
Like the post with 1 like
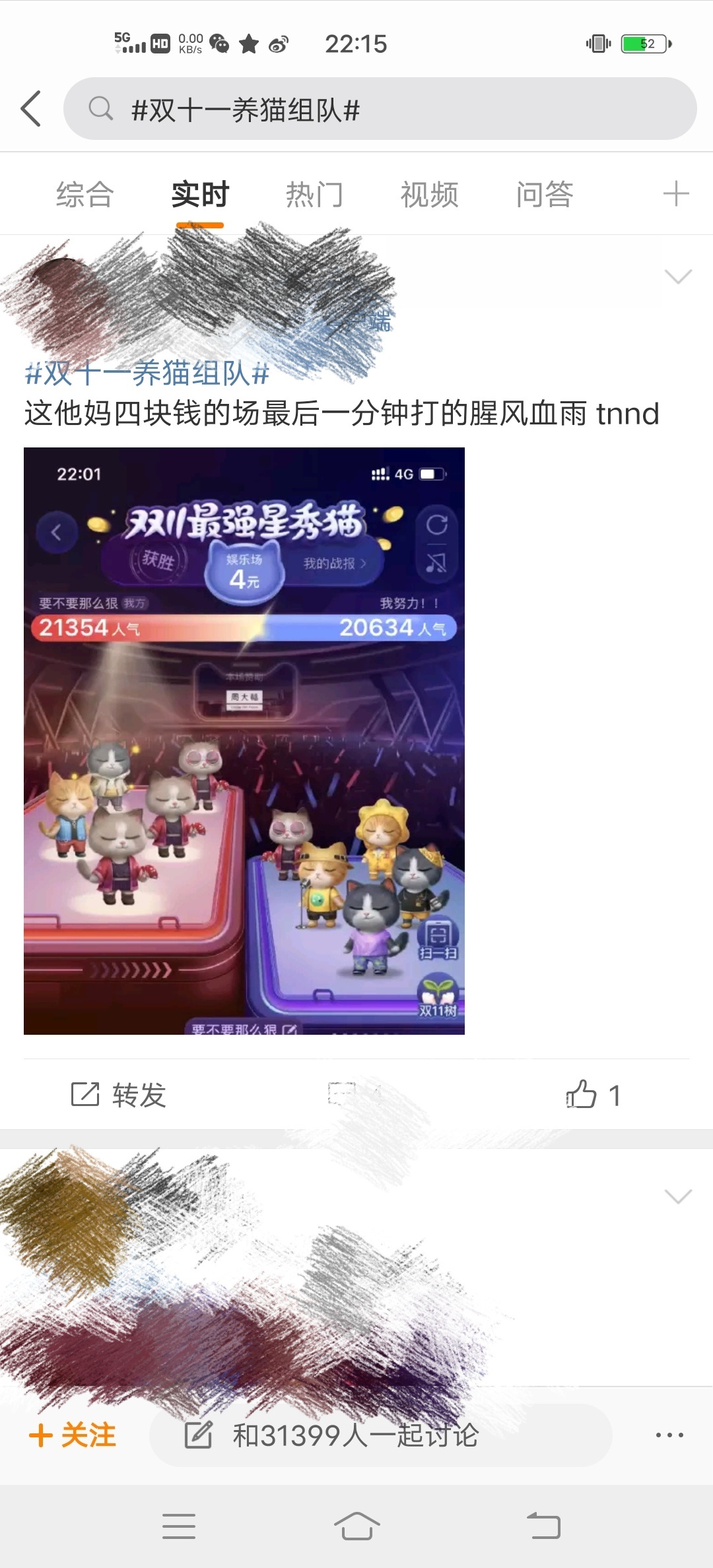click(x=593, y=1095)
